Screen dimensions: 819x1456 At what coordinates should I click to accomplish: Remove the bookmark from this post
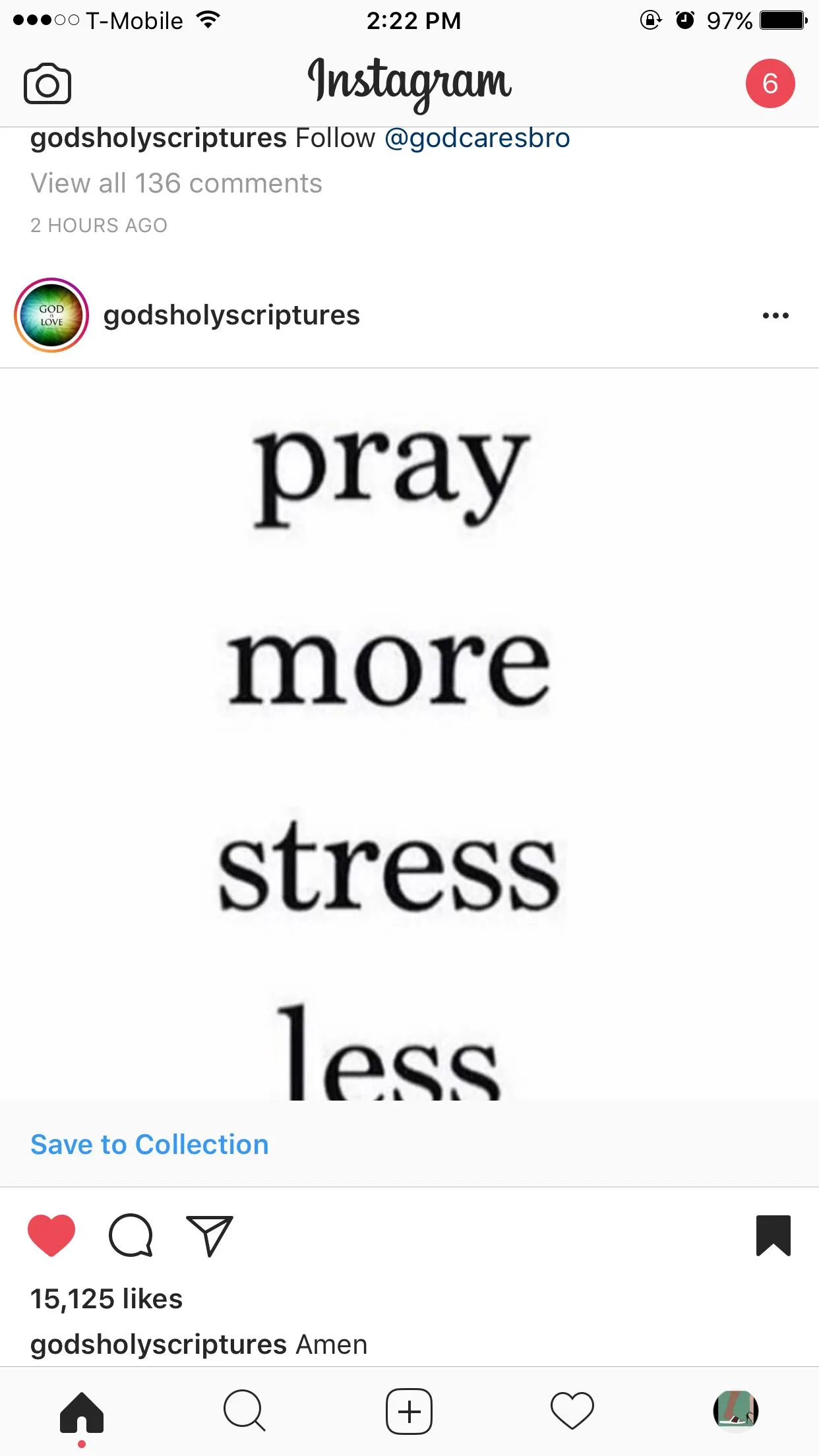pos(773,1235)
